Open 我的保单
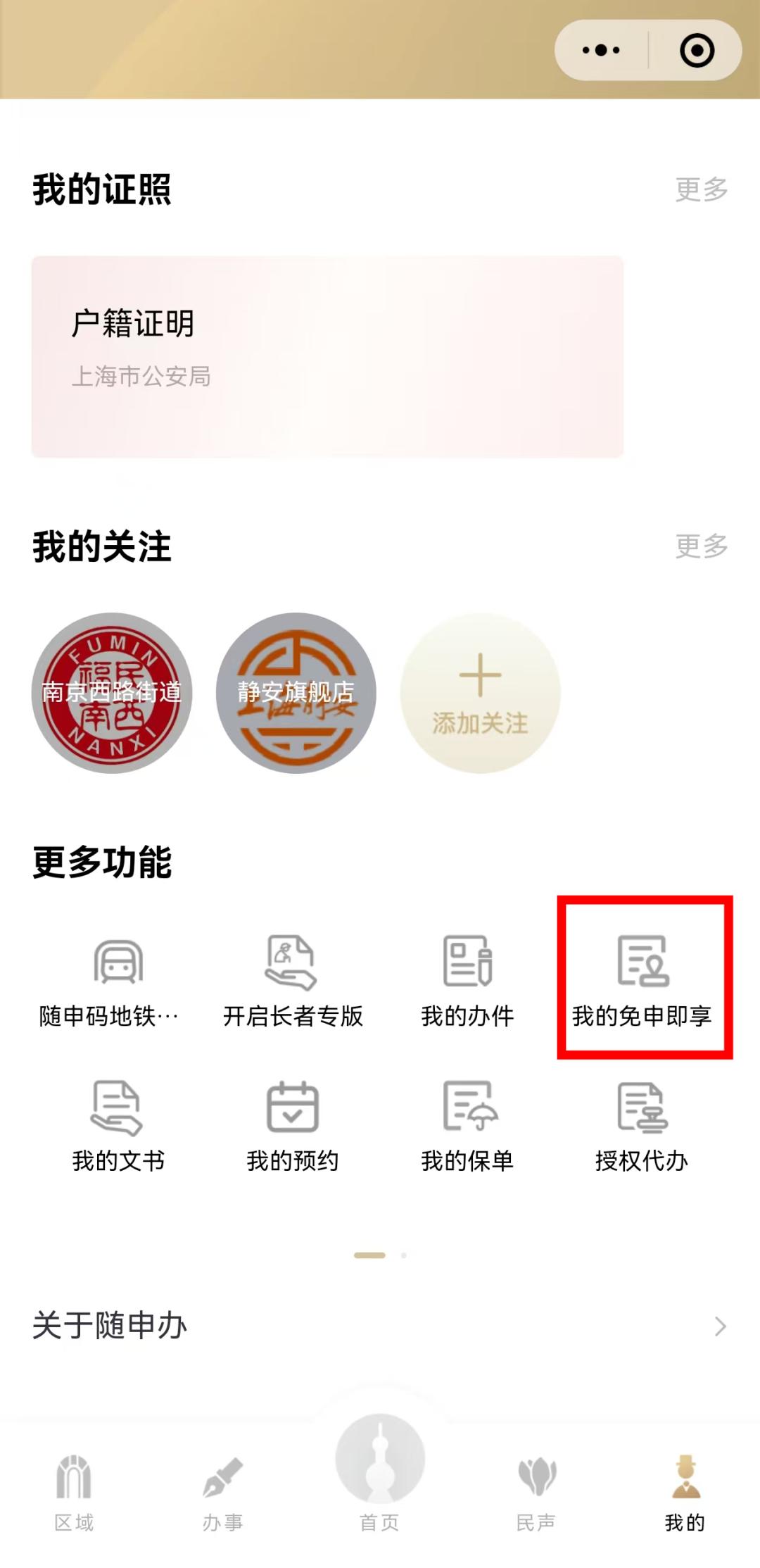The image size is (760, 1568). pyautogui.click(x=467, y=1126)
